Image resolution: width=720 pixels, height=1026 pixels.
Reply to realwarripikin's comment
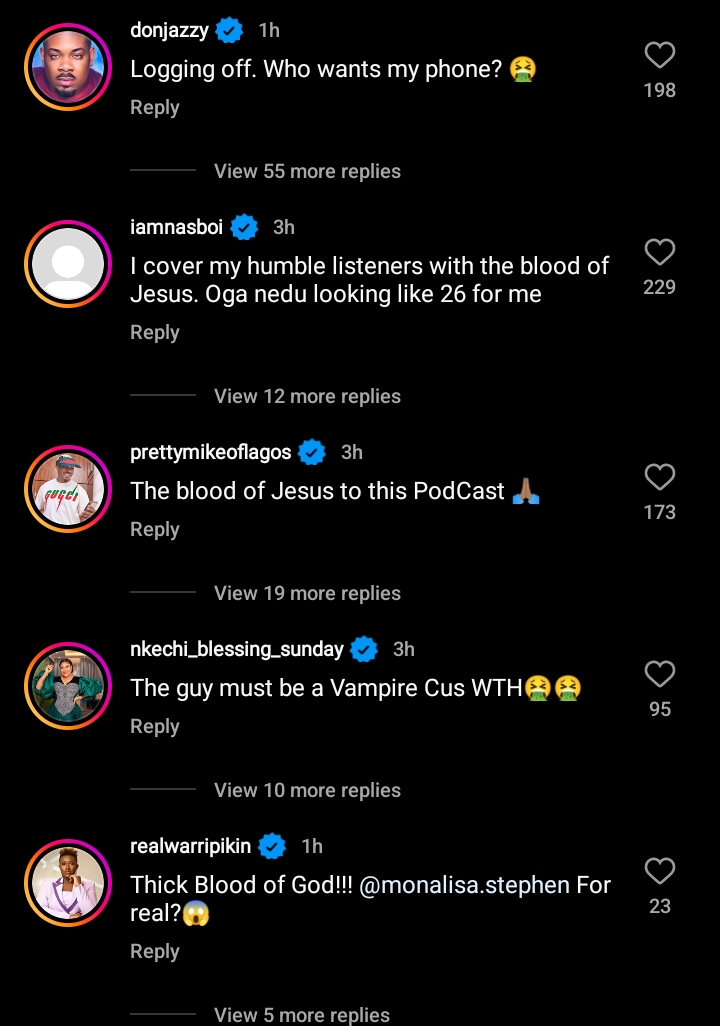tap(154, 952)
